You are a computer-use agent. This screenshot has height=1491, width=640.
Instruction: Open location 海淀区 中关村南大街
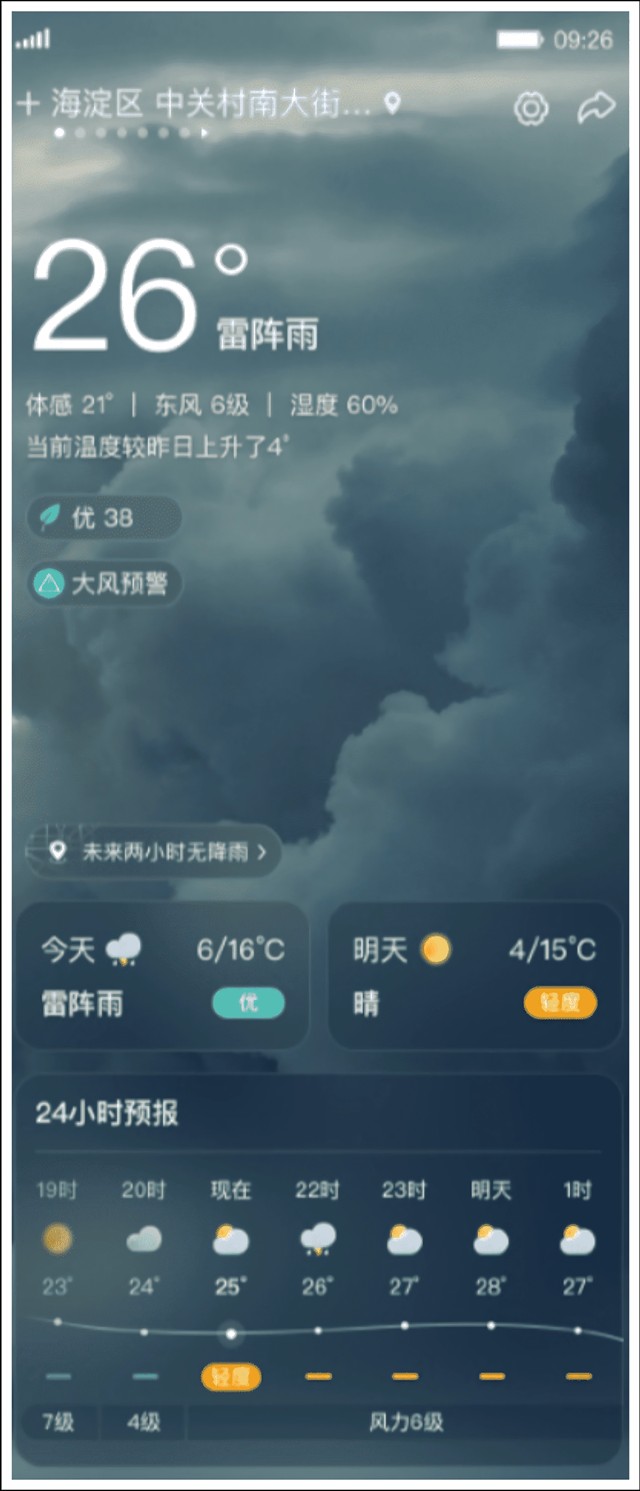[x=210, y=103]
